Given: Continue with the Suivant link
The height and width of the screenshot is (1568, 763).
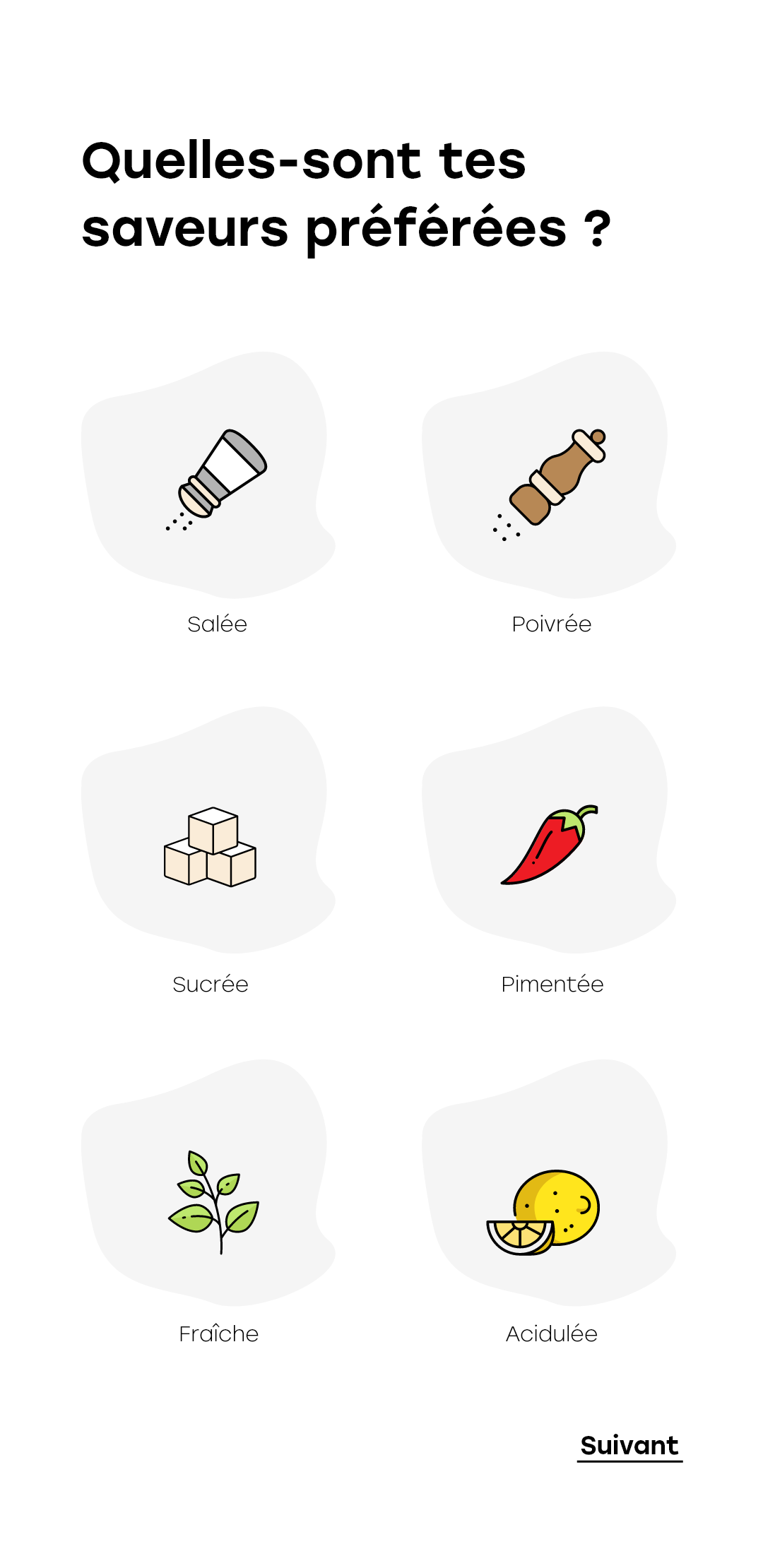Looking at the screenshot, I should pyautogui.click(x=629, y=1447).
